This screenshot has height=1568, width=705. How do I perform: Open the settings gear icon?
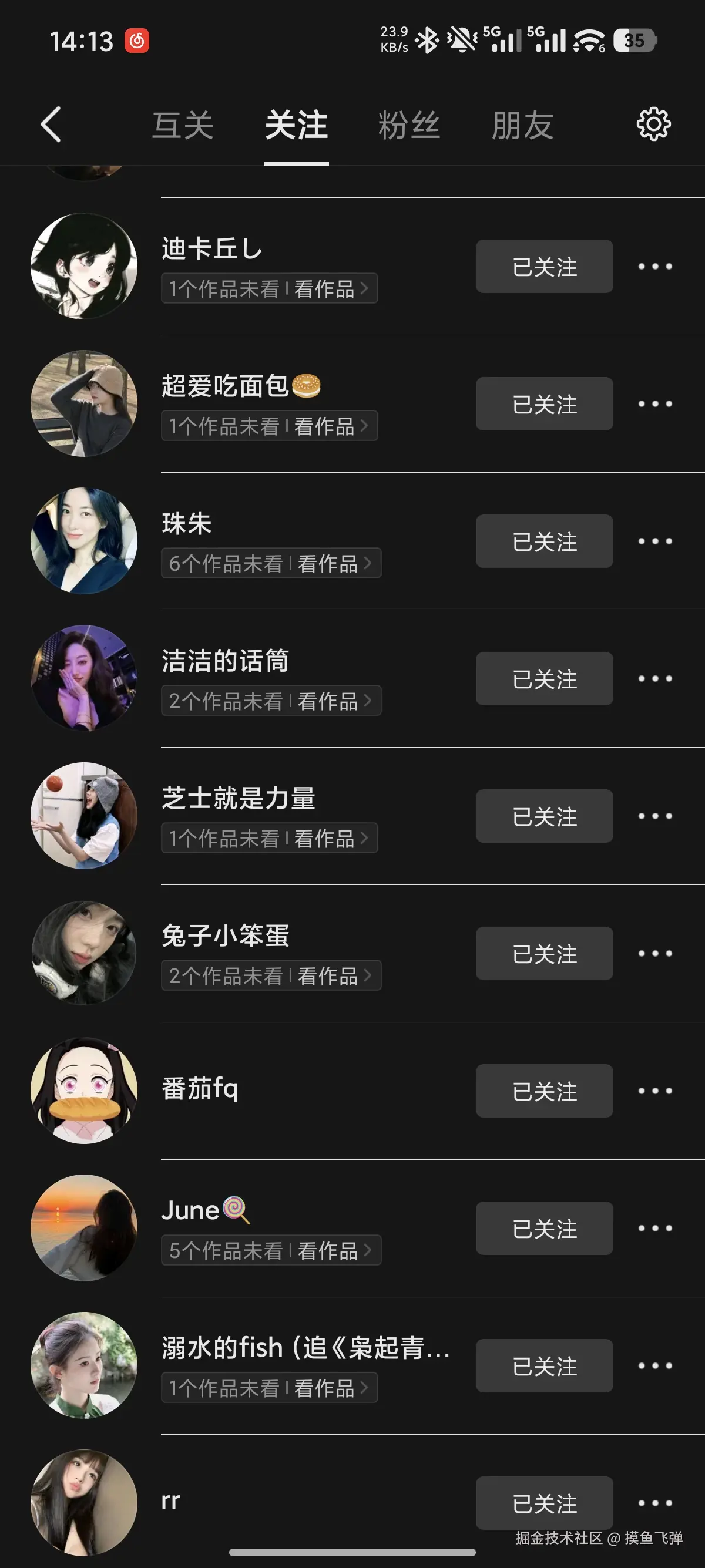click(x=653, y=123)
